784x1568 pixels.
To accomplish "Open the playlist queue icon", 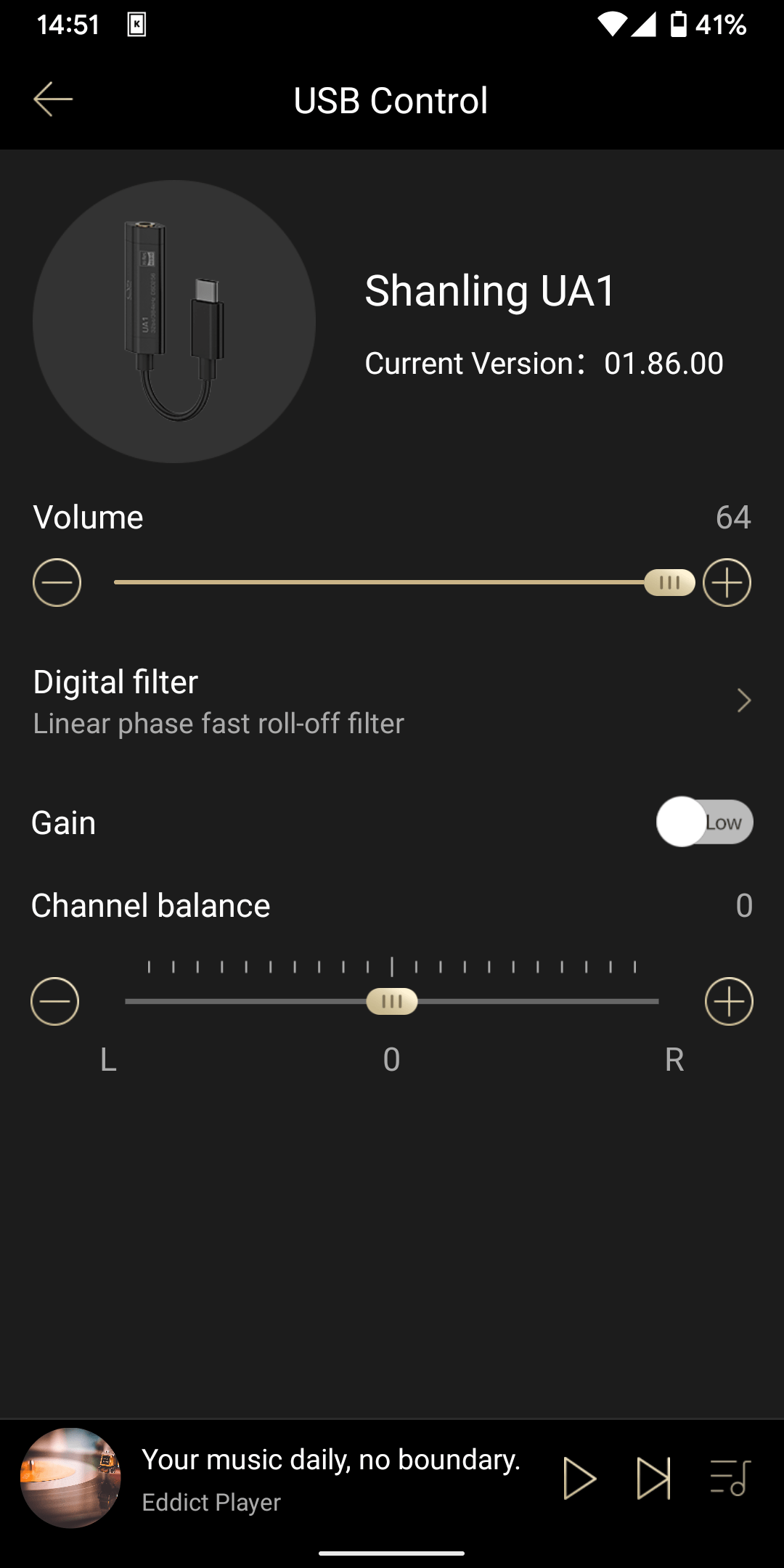I will [x=730, y=1479].
